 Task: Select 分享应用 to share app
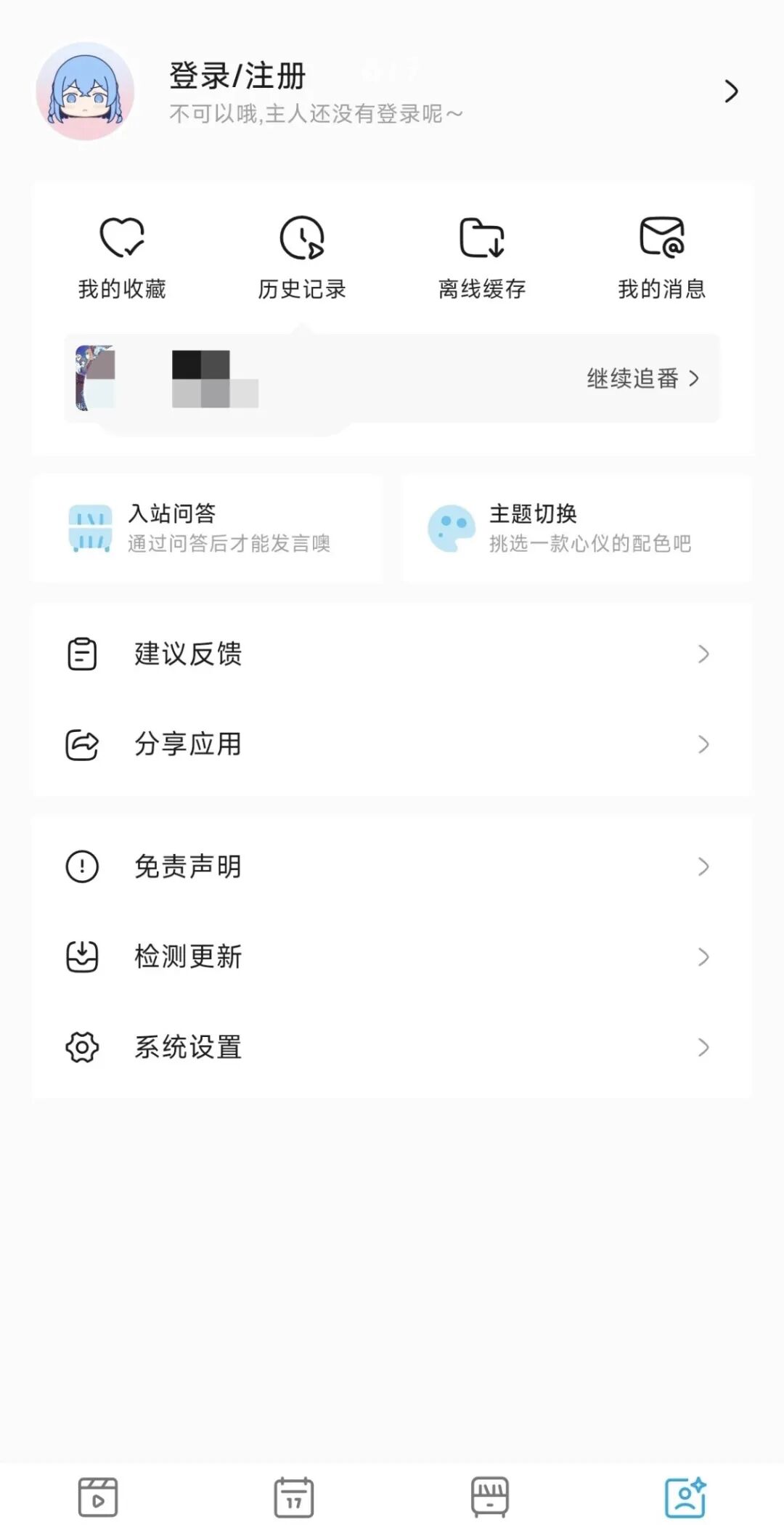392,744
